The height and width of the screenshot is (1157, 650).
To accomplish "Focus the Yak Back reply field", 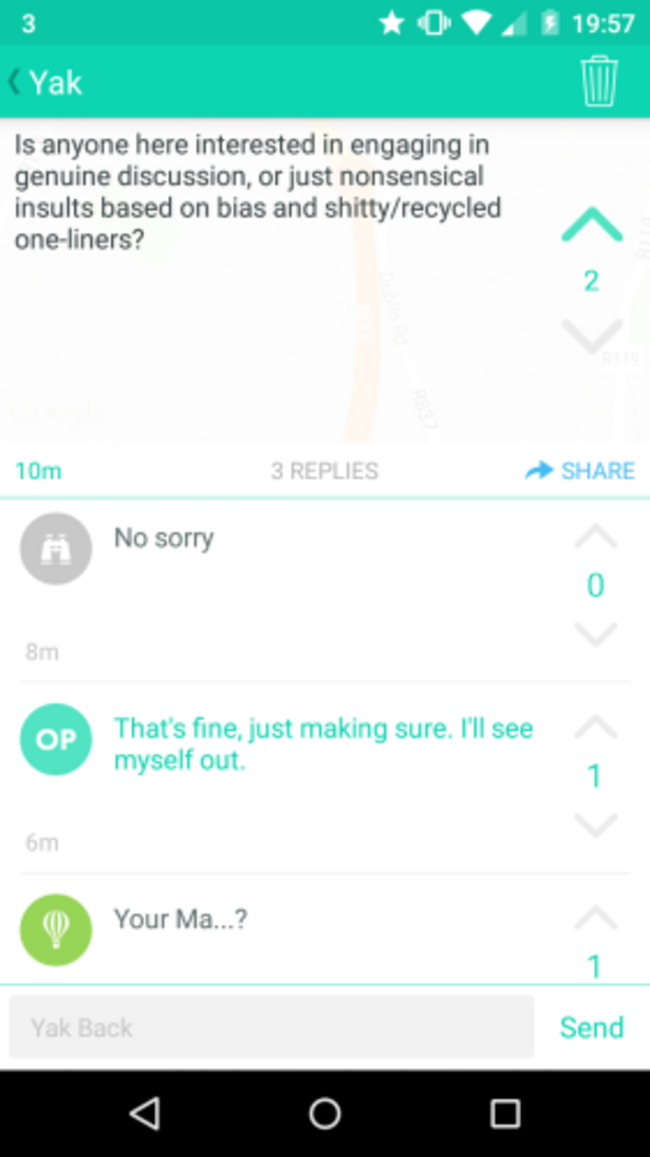I will 271,1027.
